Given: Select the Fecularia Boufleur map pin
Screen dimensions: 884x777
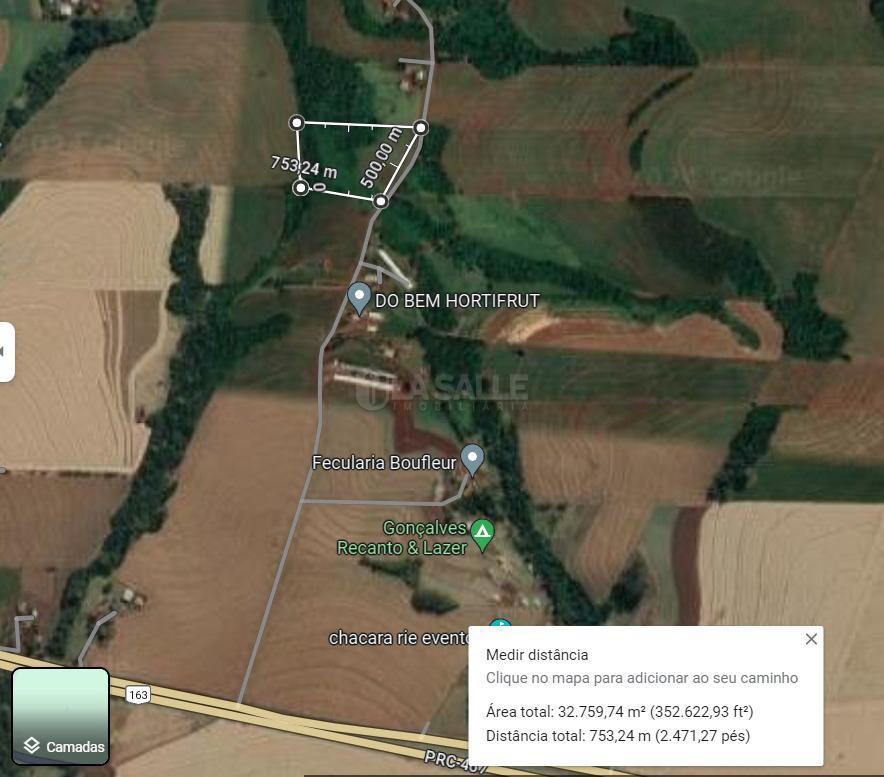Looking at the screenshot, I should click(472, 459).
